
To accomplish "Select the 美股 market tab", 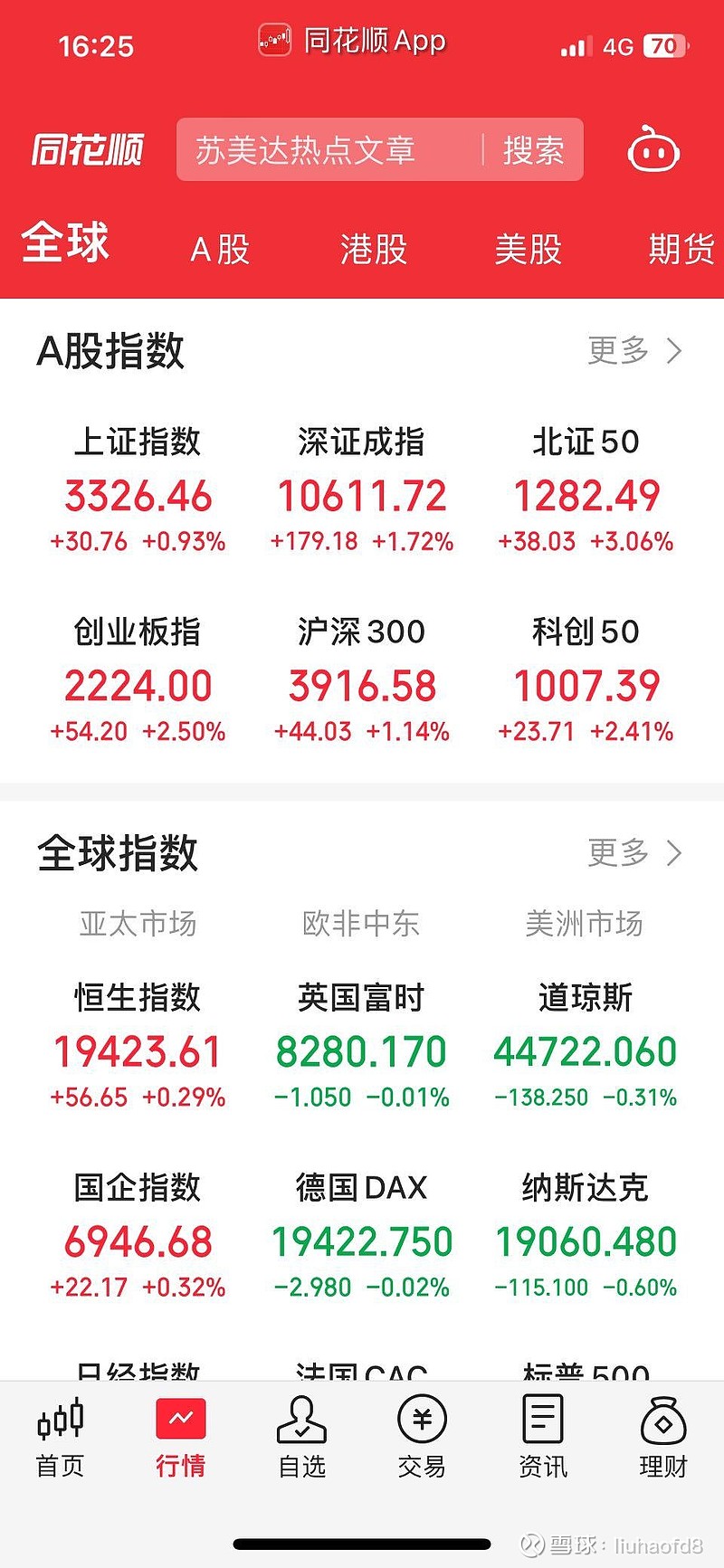I will (529, 248).
